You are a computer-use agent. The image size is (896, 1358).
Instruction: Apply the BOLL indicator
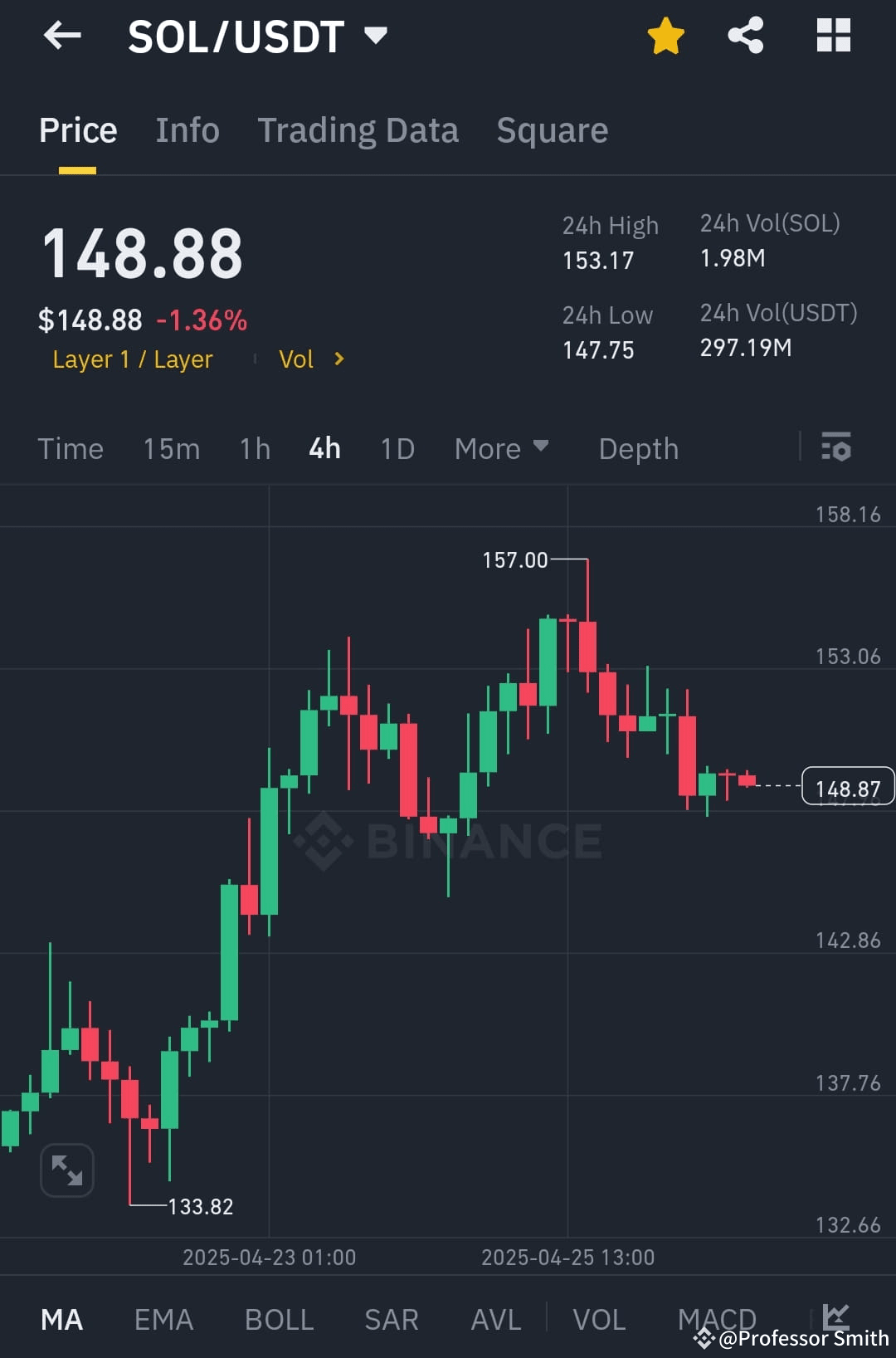tap(279, 1318)
